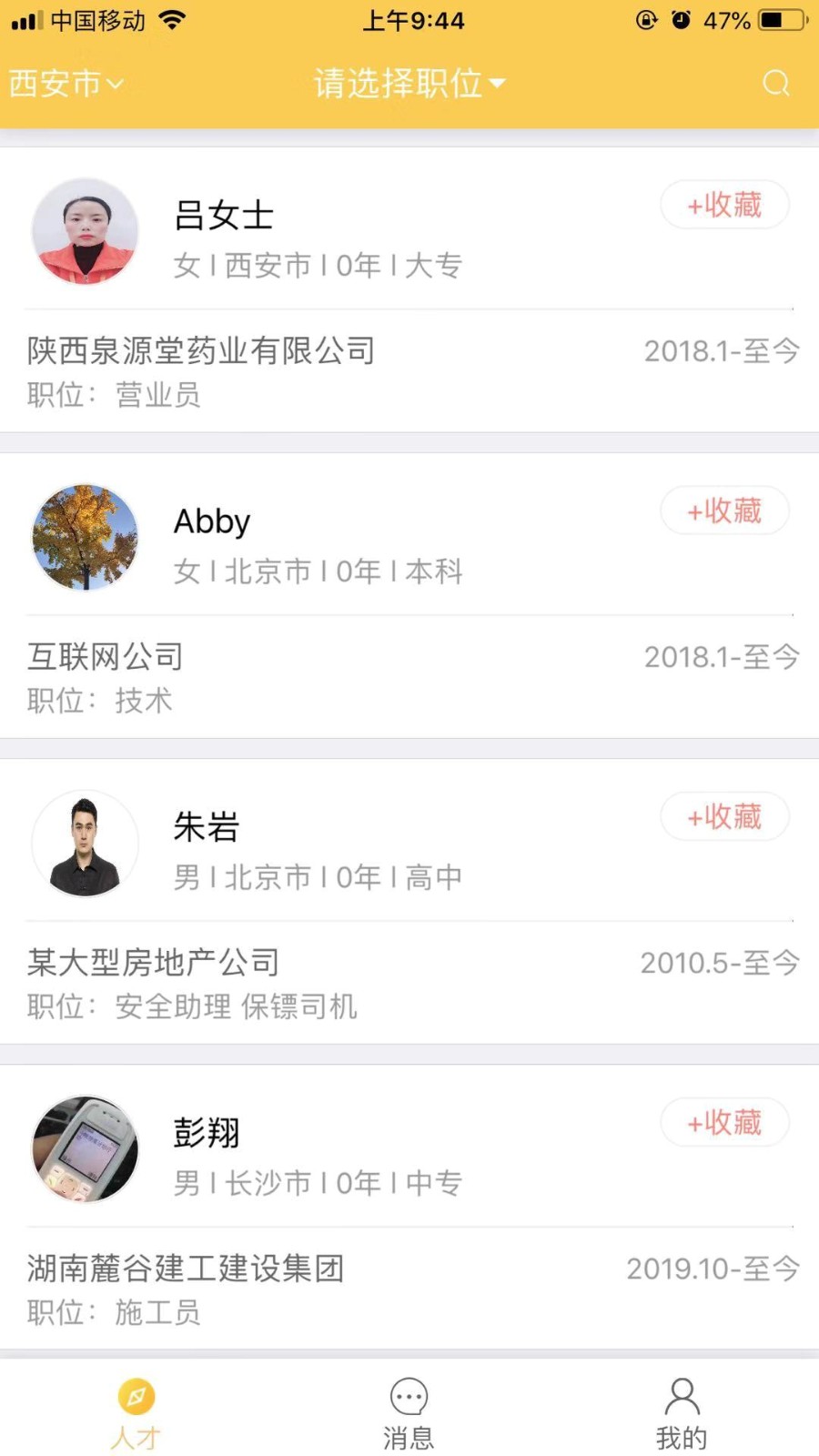The width and height of the screenshot is (819, 1456).
Task: Toggle 收藏 on Abby's resume
Action: click(x=724, y=511)
